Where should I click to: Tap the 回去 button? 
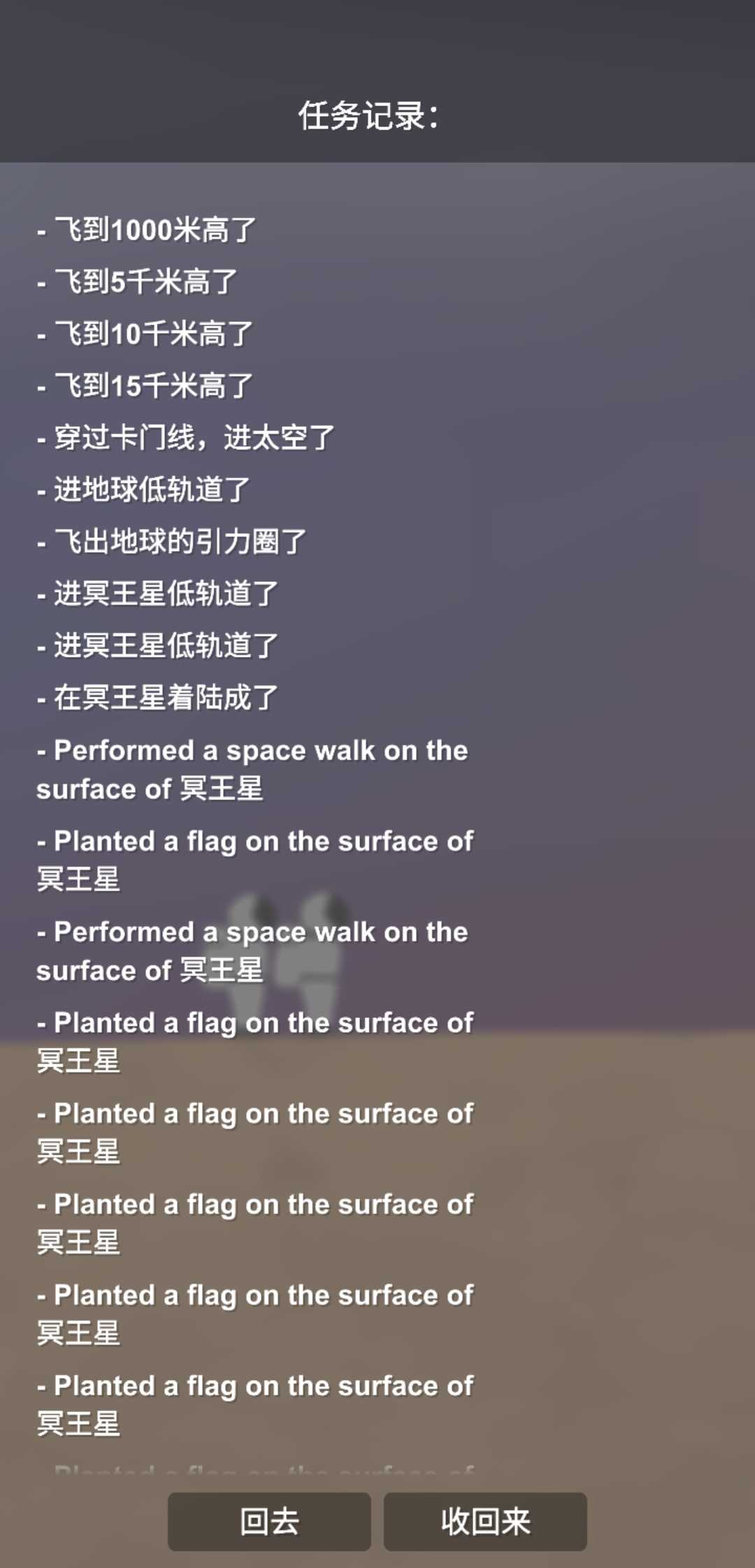tap(269, 1521)
